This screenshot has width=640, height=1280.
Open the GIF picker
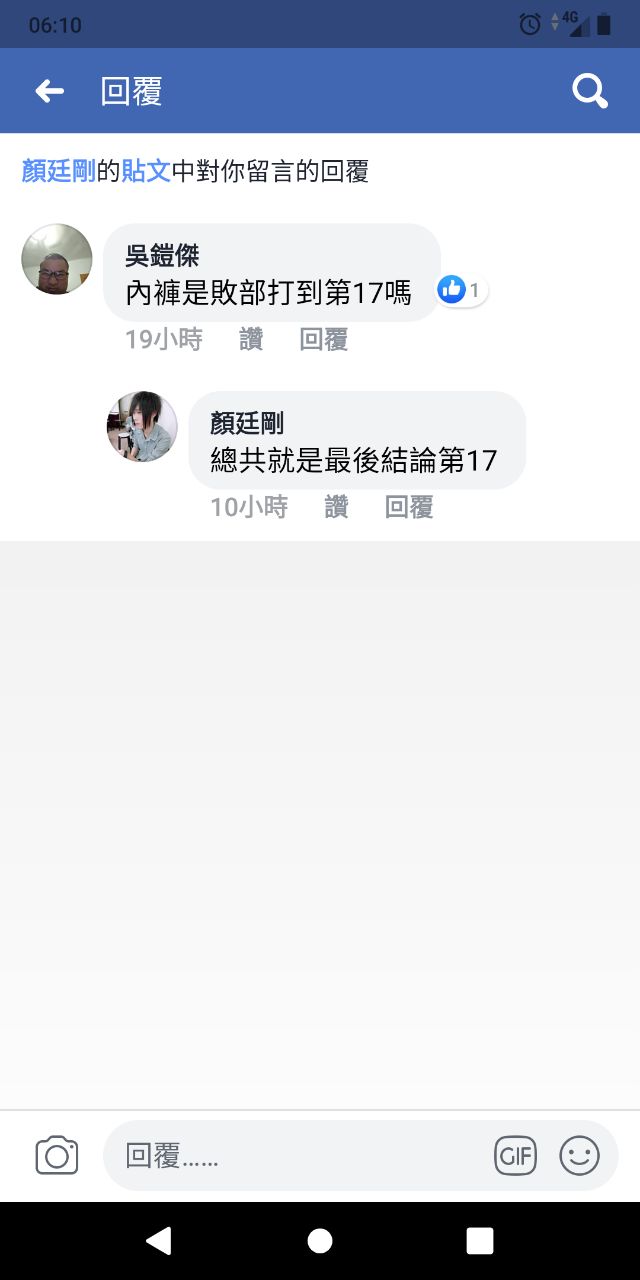(x=515, y=1156)
